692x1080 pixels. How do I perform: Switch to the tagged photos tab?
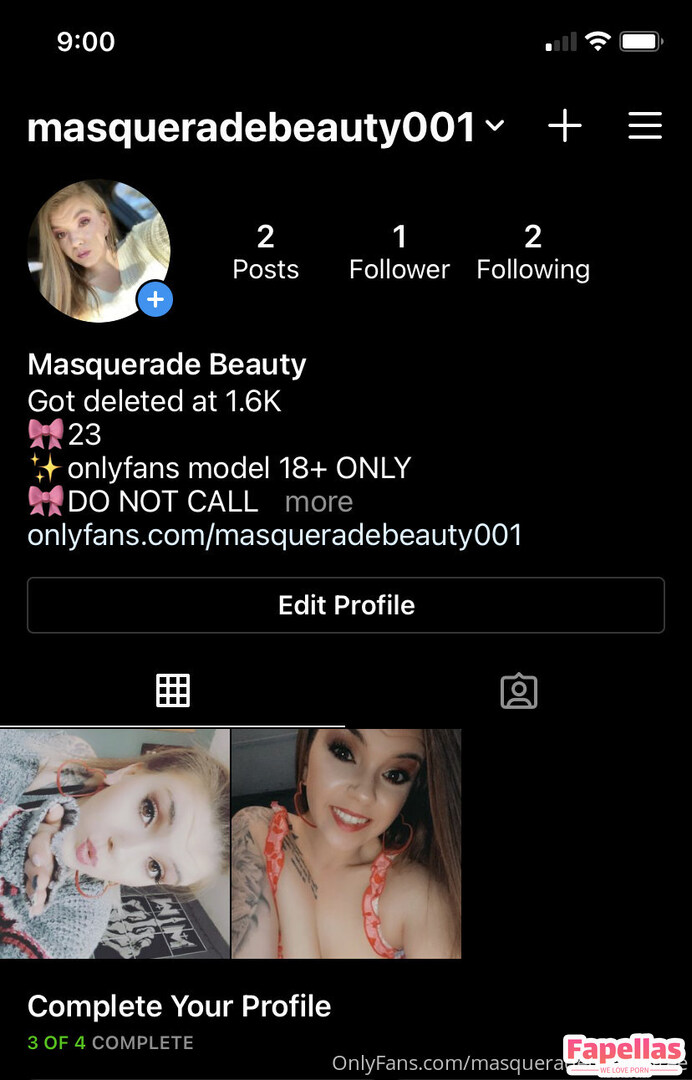click(518, 691)
